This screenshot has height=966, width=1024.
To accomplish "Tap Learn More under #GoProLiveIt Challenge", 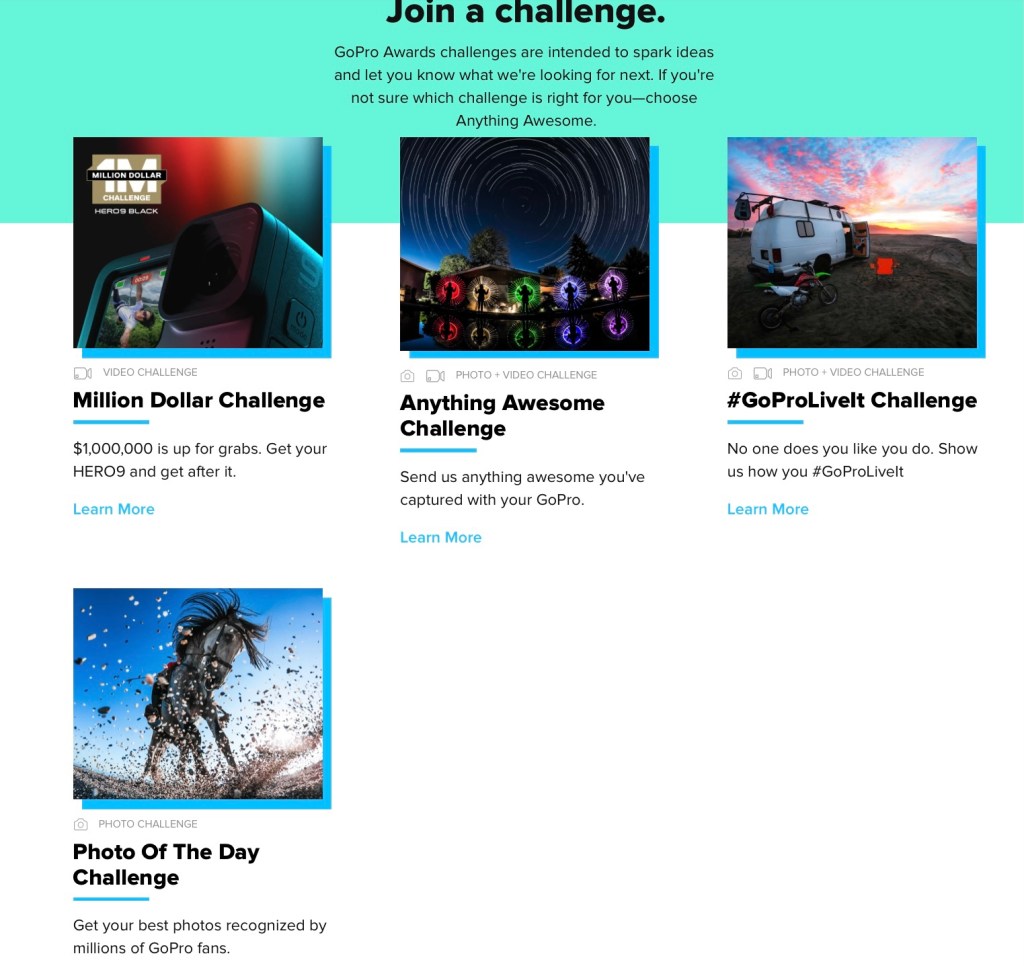I will pos(768,509).
